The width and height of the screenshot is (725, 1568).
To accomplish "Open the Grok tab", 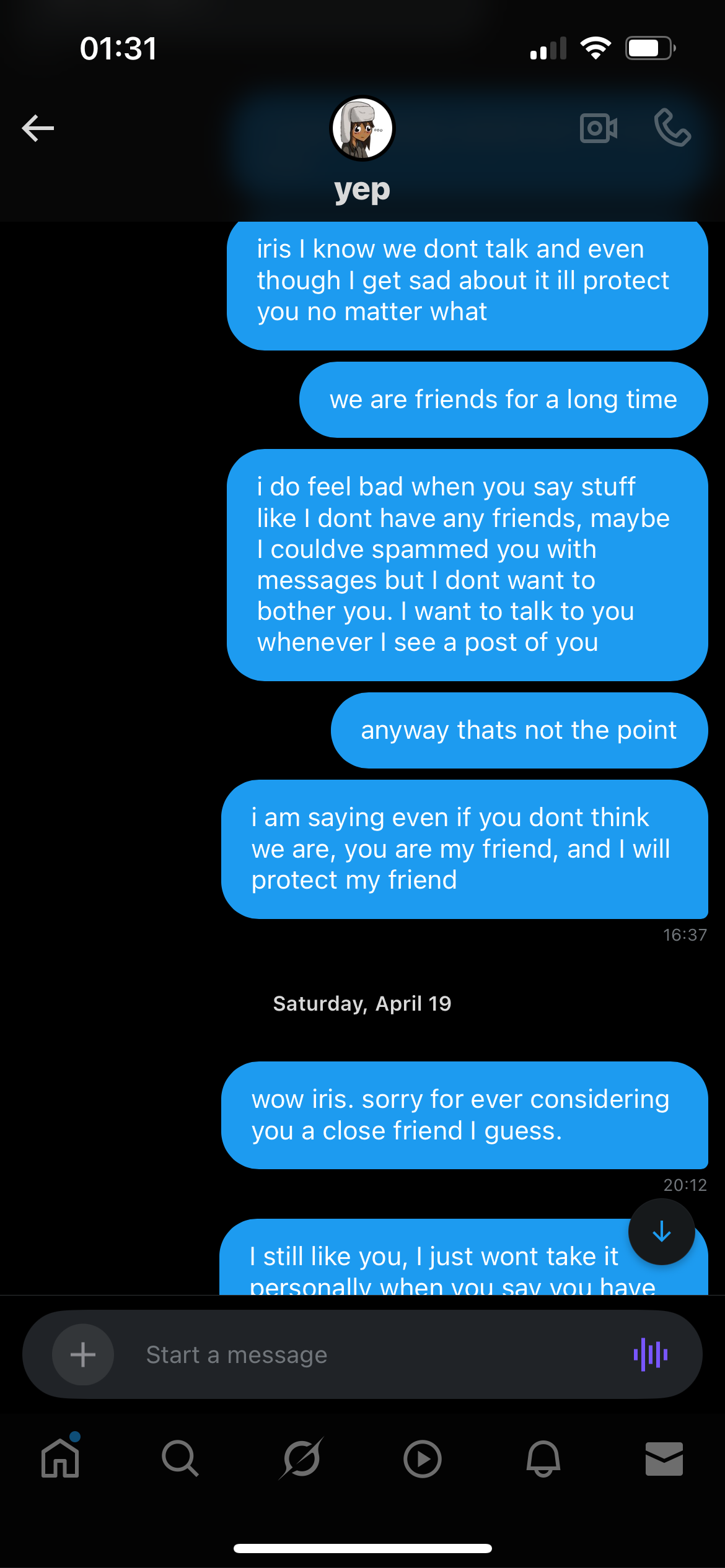I will [x=302, y=1458].
